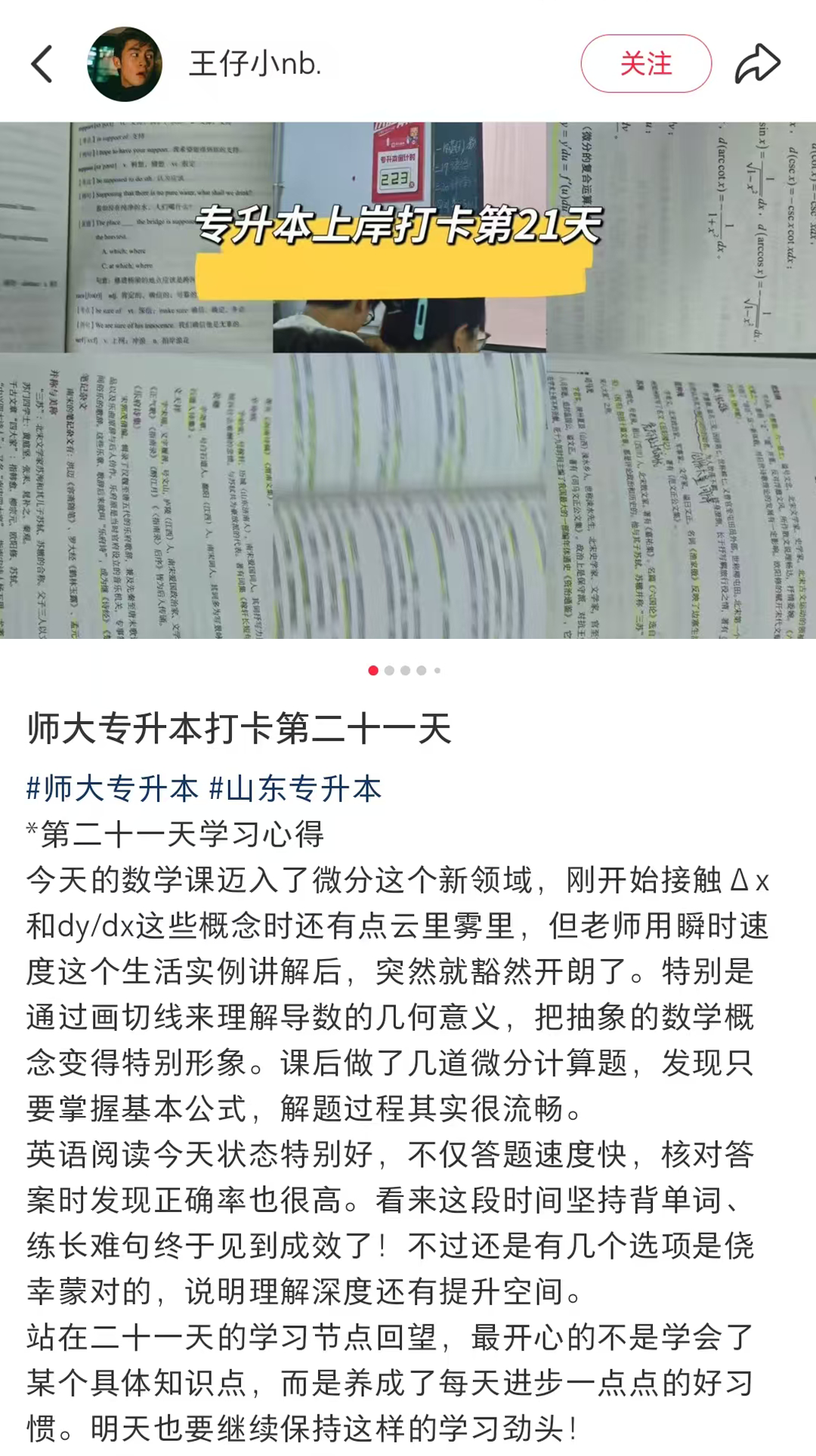
Task: Open the post's photo collage full screen
Action: 408,380
